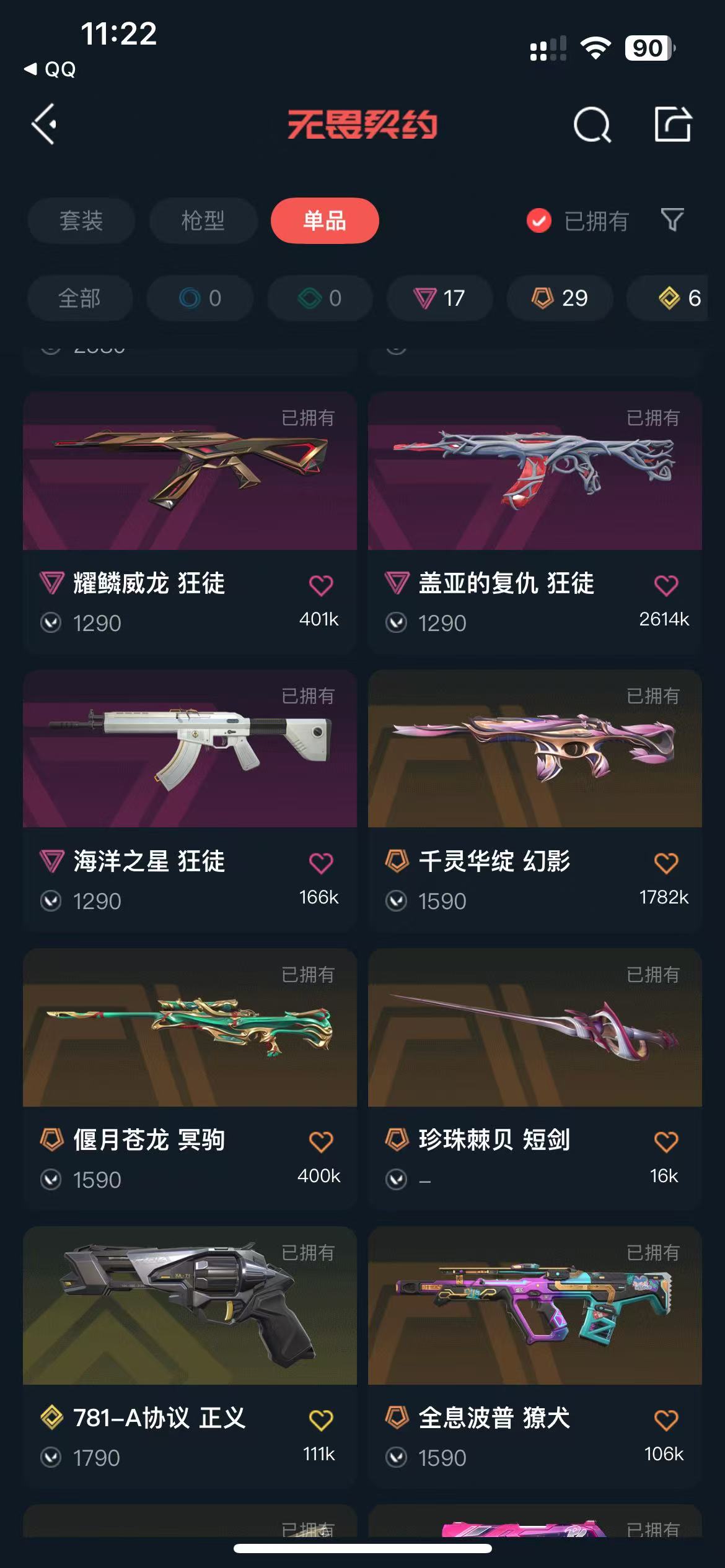This screenshot has width=725, height=1568.
Task: Filter by the pink tier chip showing 17
Action: click(x=439, y=298)
